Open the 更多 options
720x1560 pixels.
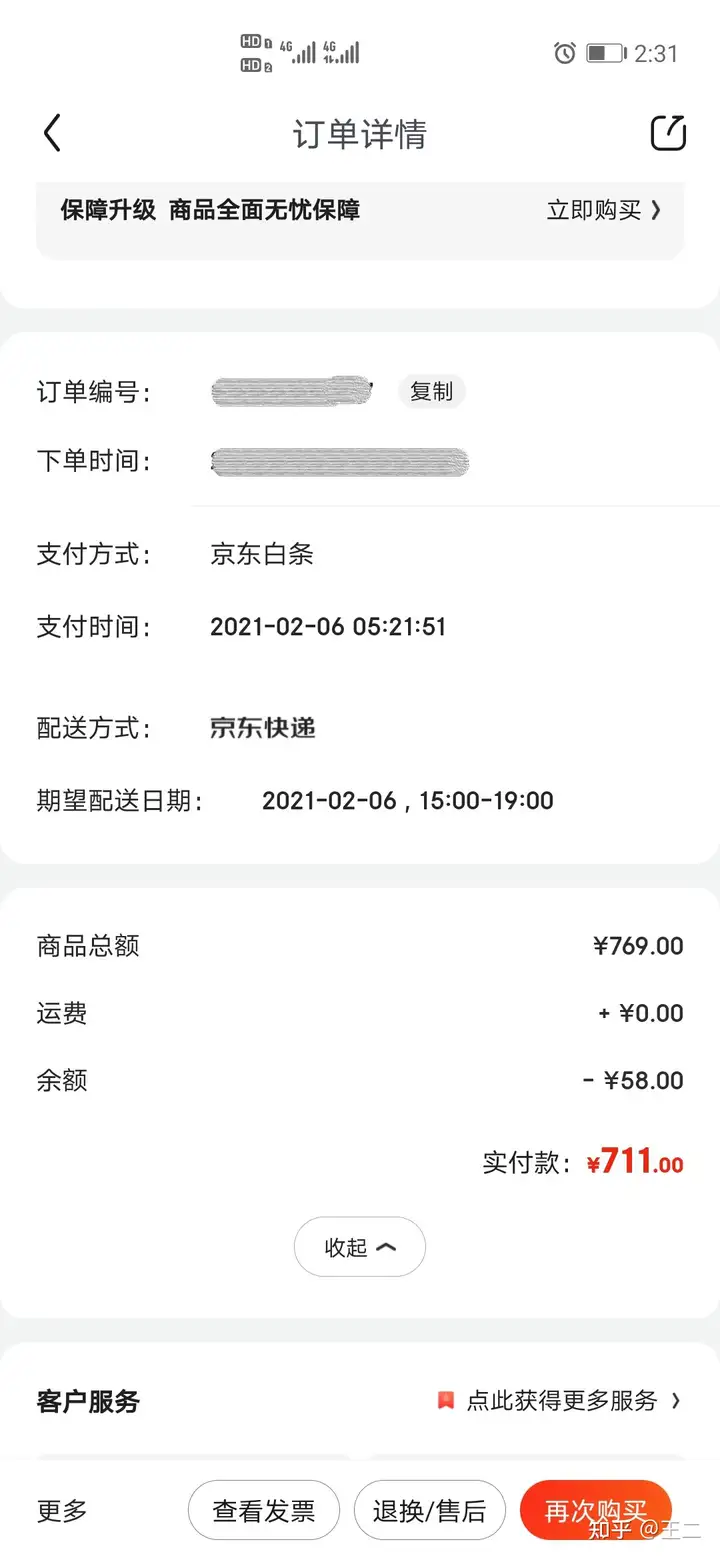[x=62, y=1510]
